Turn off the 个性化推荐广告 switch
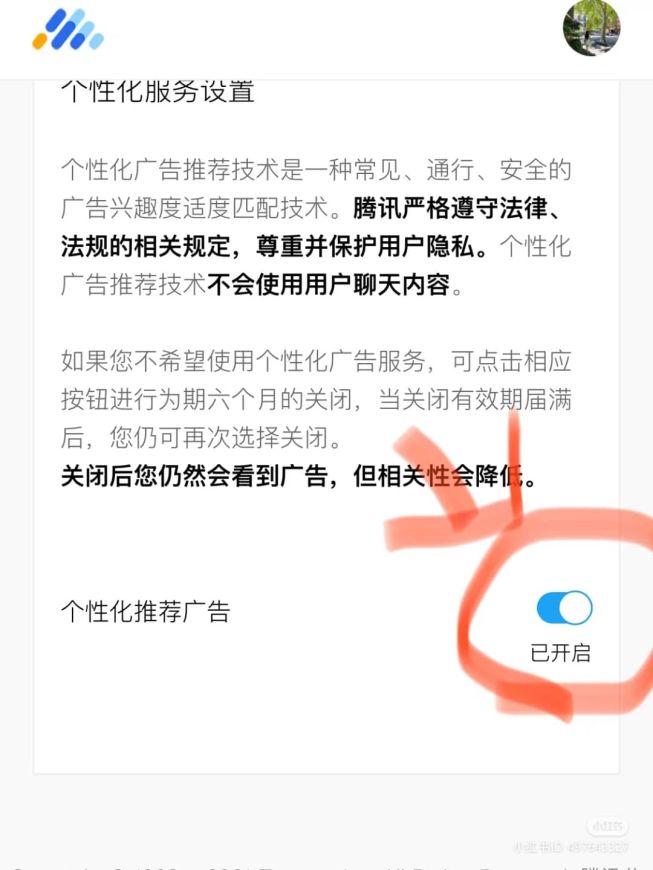The height and width of the screenshot is (870, 653). click(x=564, y=608)
